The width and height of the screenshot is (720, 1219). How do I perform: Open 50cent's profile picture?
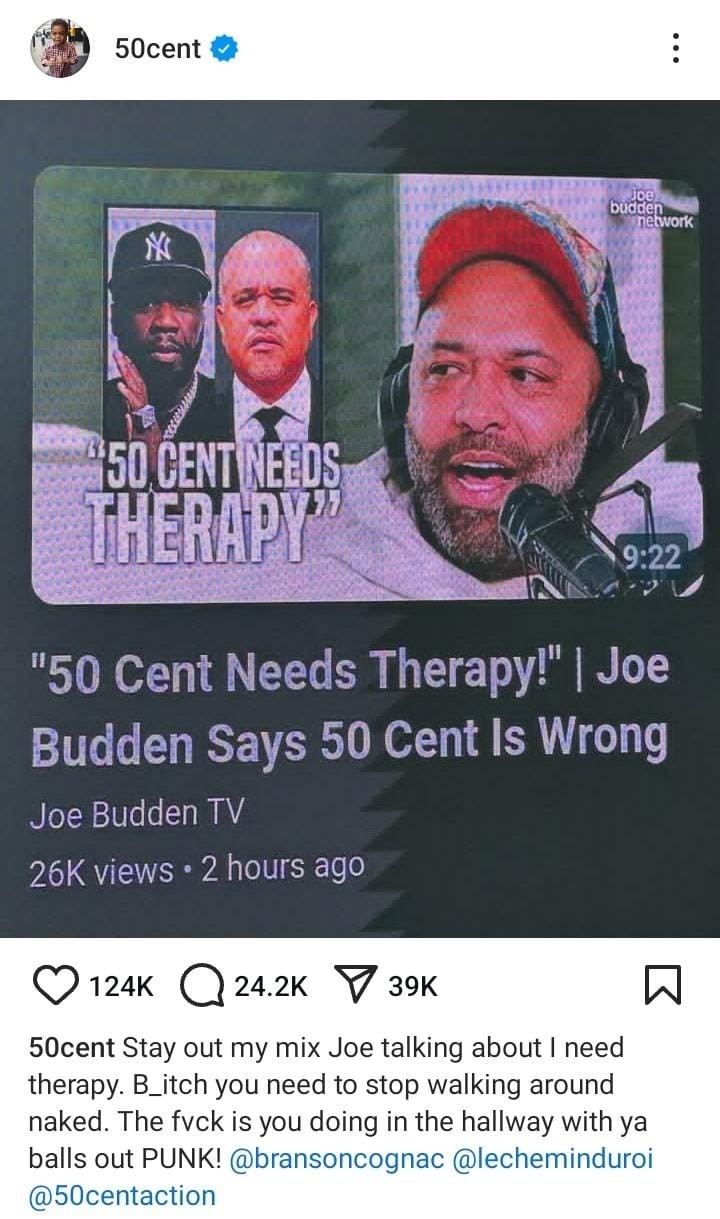pos(61,48)
